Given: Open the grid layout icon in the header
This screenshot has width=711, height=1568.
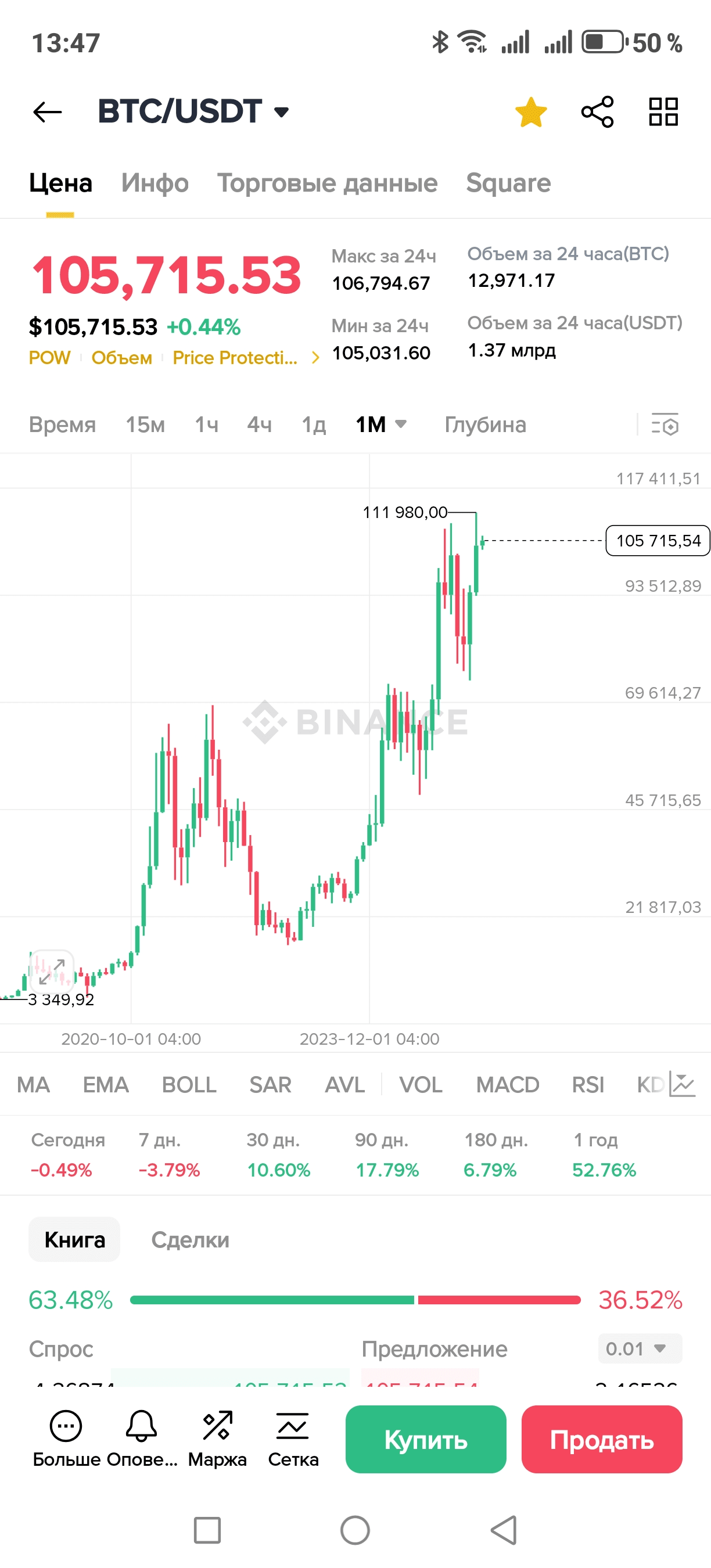Looking at the screenshot, I should pyautogui.click(x=663, y=112).
